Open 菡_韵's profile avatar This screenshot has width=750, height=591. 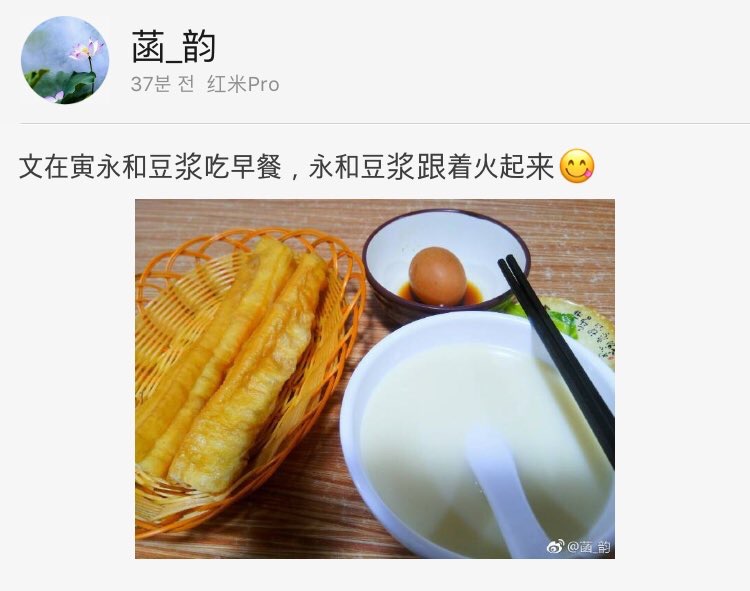coord(65,60)
